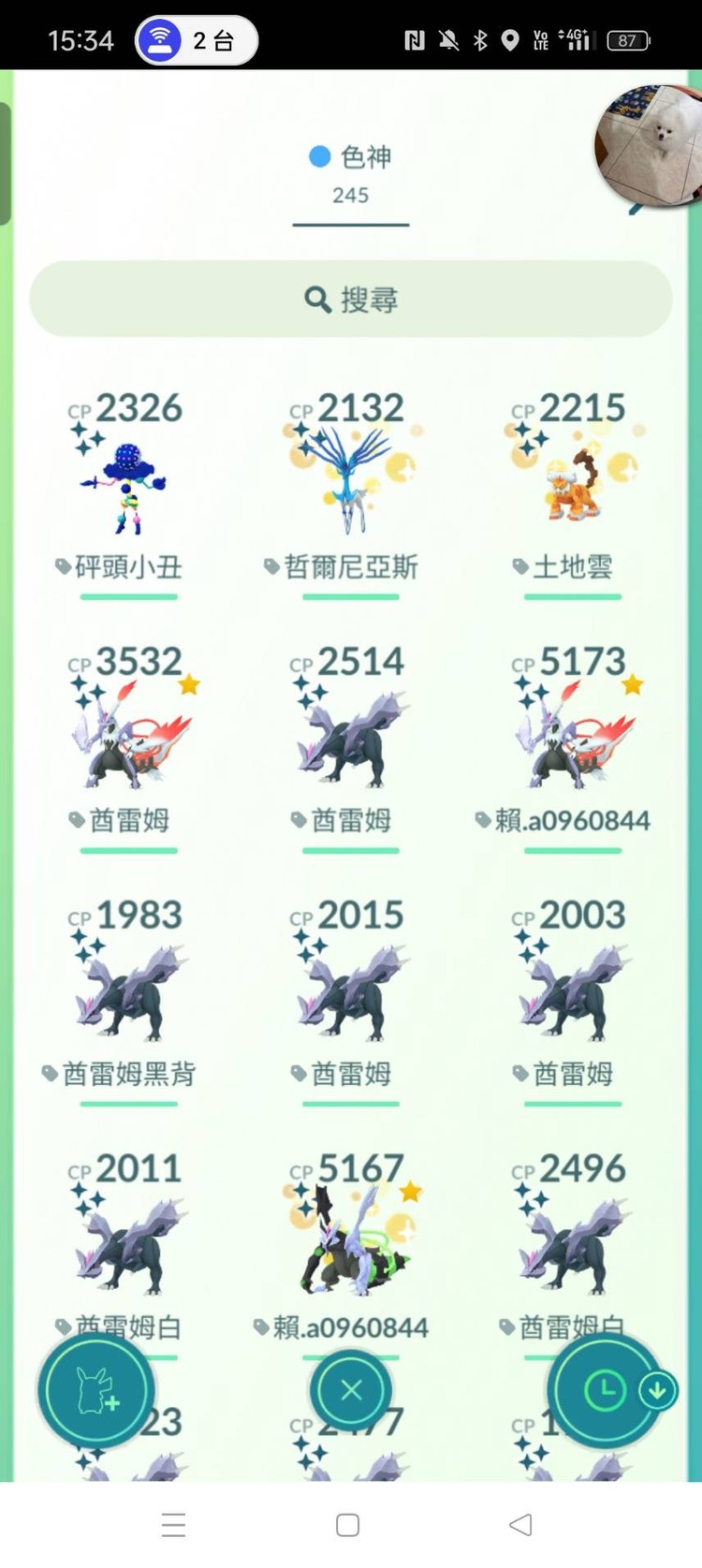Screen dimensions: 702x1568
Task: Go back with the system back button
Action: tap(520, 1525)
